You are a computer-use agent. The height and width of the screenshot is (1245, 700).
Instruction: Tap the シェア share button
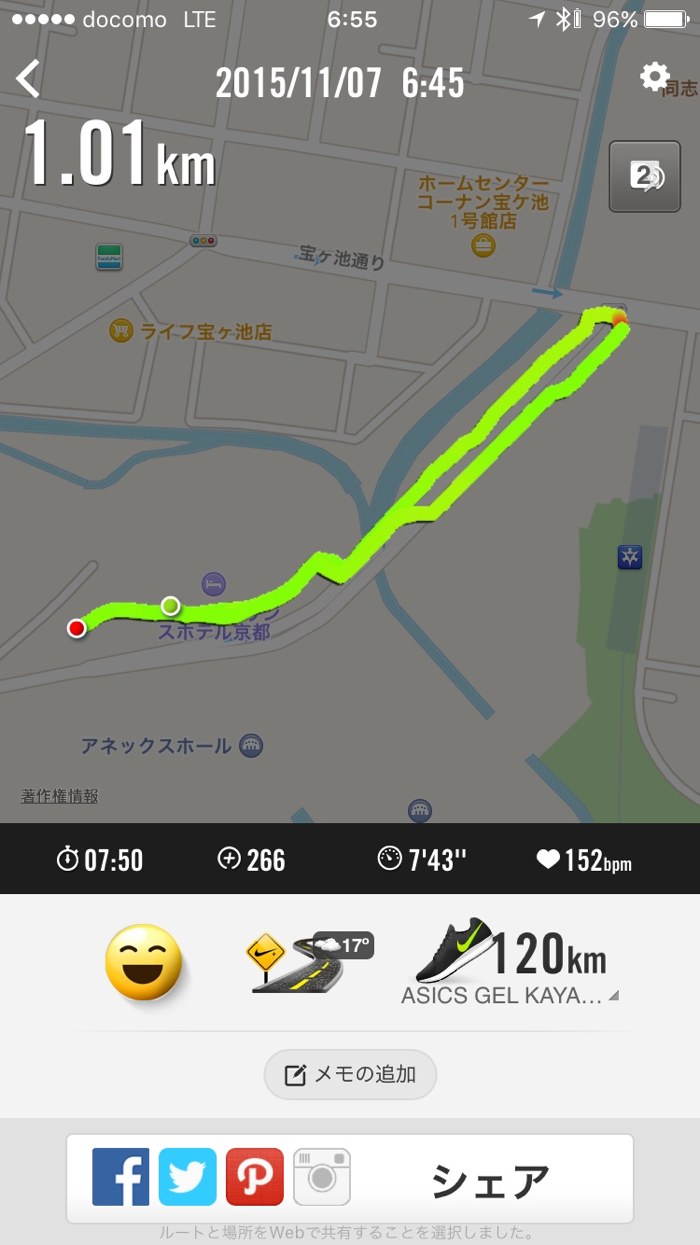click(x=490, y=1180)
